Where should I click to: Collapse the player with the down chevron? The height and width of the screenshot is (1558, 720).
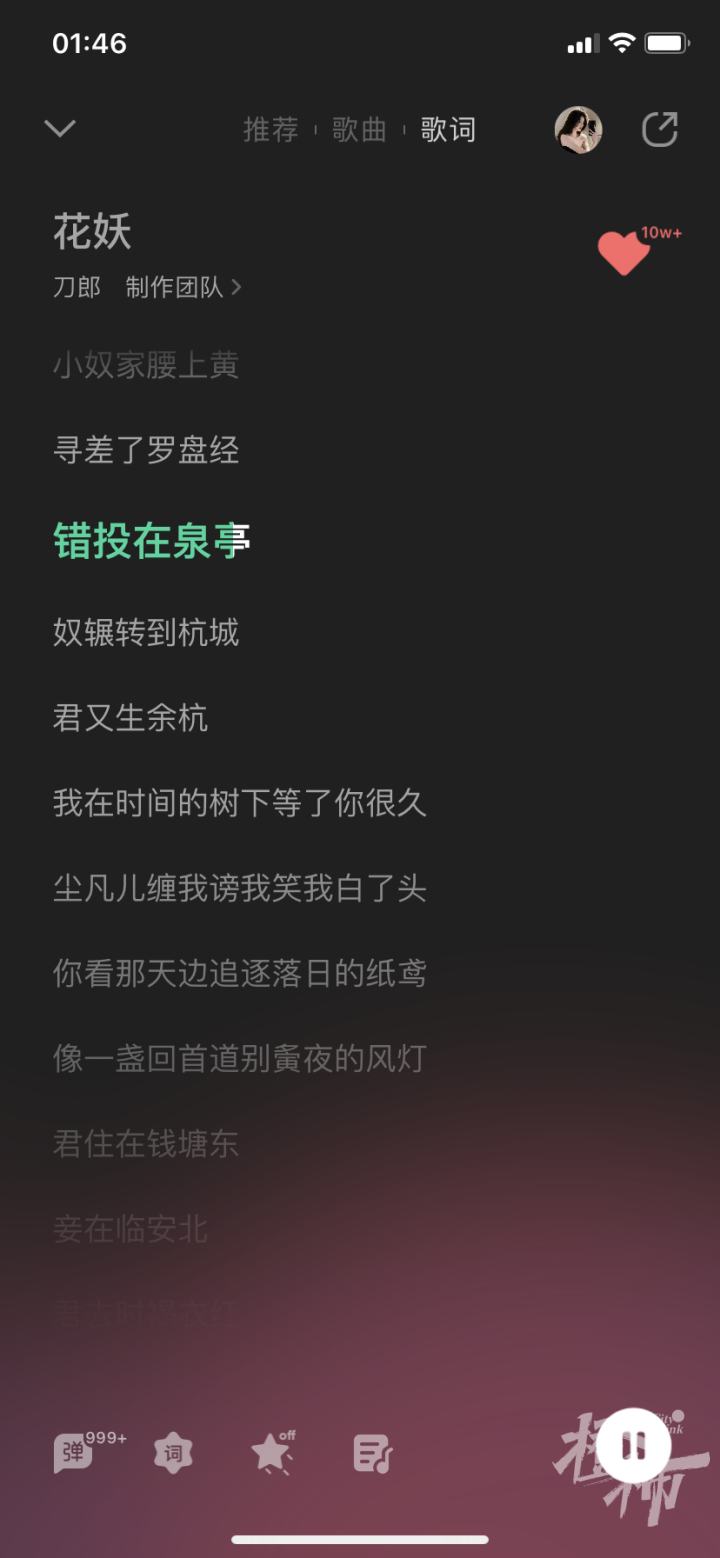[x=60, y=128]
